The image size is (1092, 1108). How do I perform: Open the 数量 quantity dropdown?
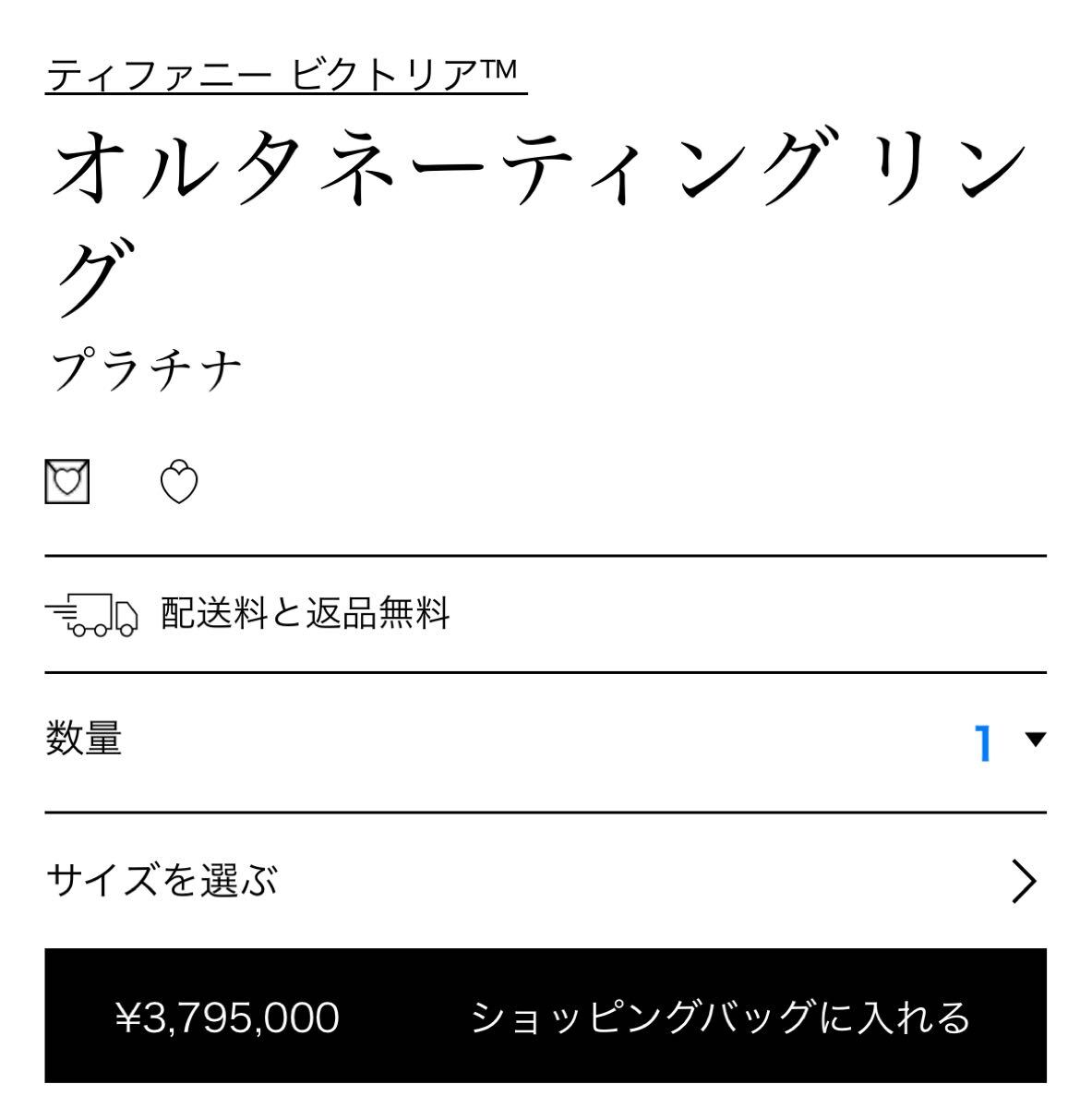[1015, 739]
